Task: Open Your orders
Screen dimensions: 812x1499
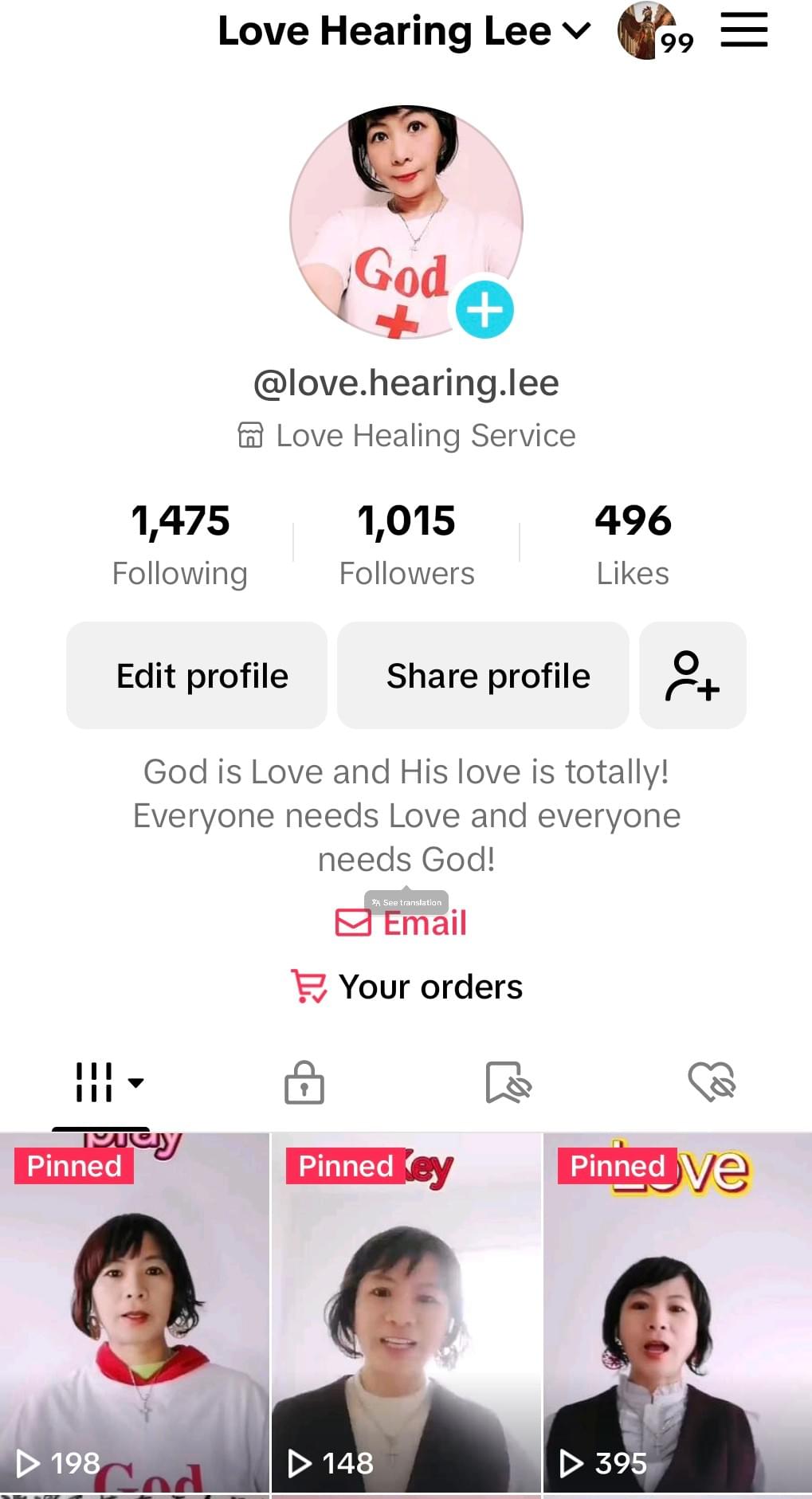Action: click(406, 987)
